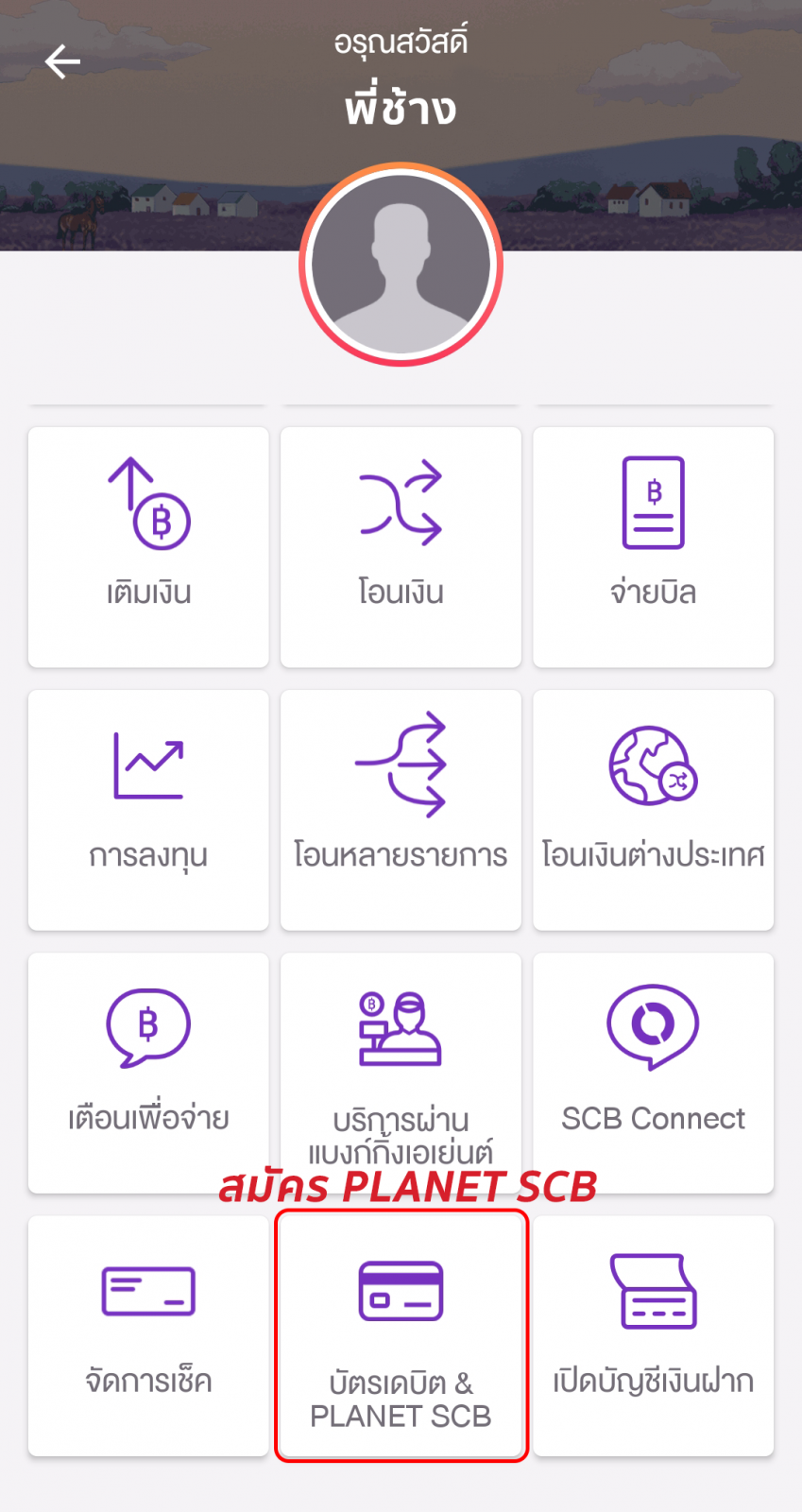Tap the โอนเงิน text label
The height and width of the screenshot is (1512, 802).
click(x=401, y=593)
